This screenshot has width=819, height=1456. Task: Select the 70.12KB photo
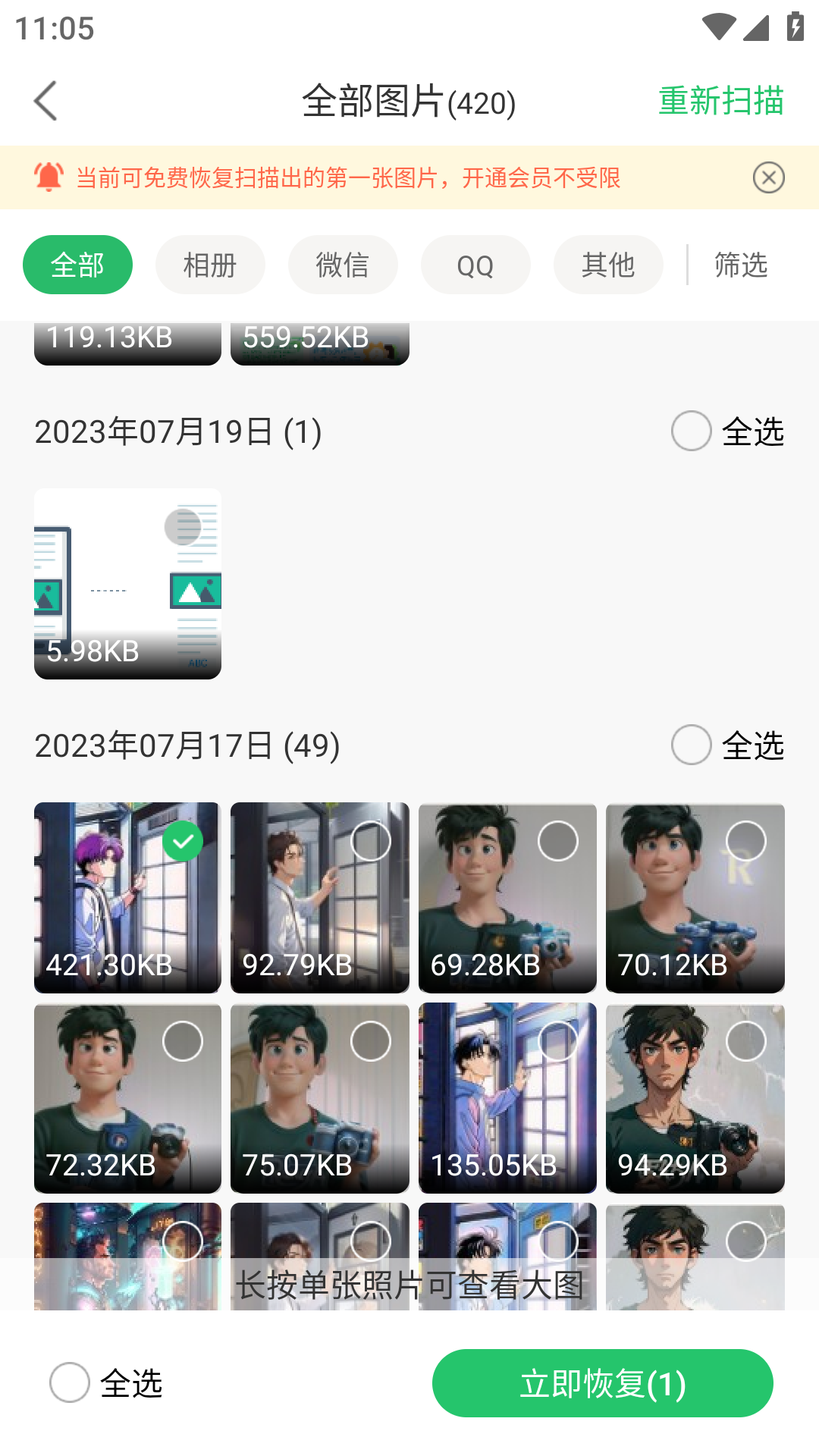point(746,841)
